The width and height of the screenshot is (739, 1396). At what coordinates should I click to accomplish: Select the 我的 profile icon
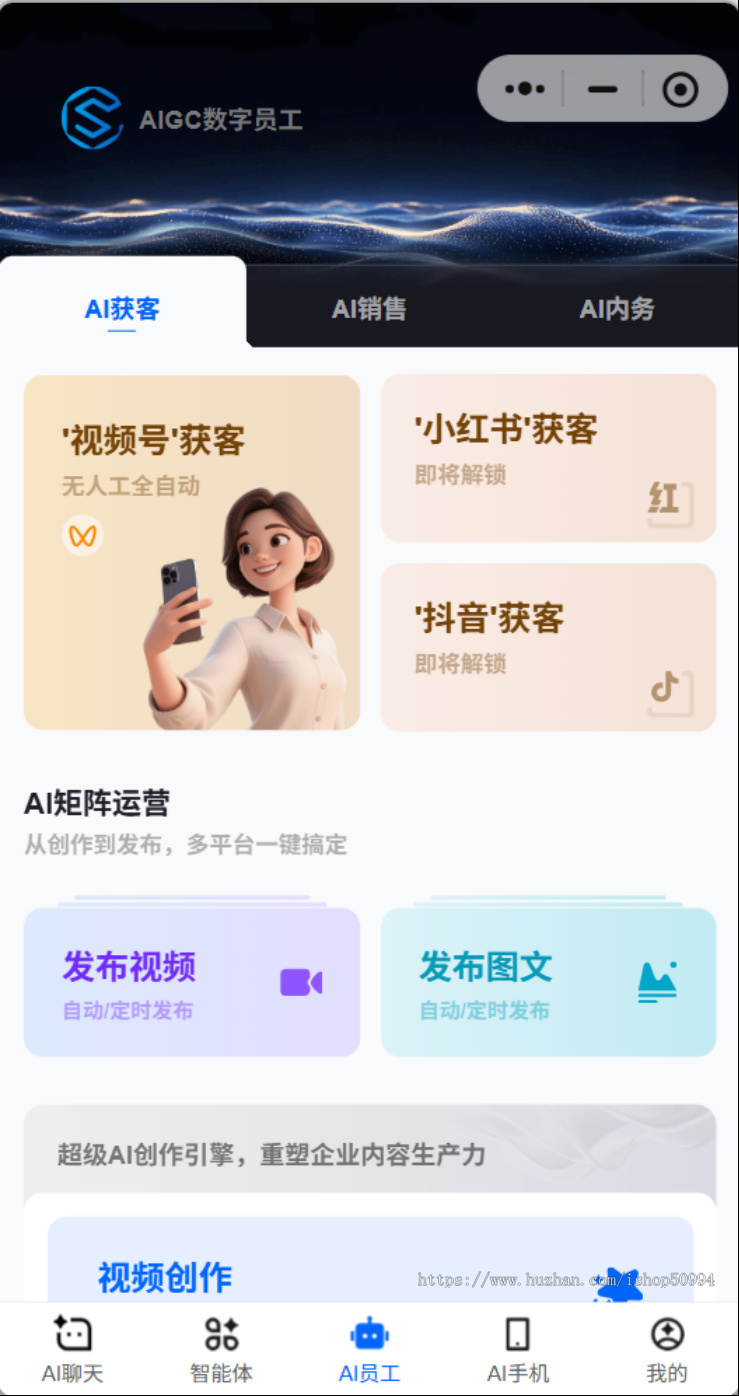pos(665,1330)
